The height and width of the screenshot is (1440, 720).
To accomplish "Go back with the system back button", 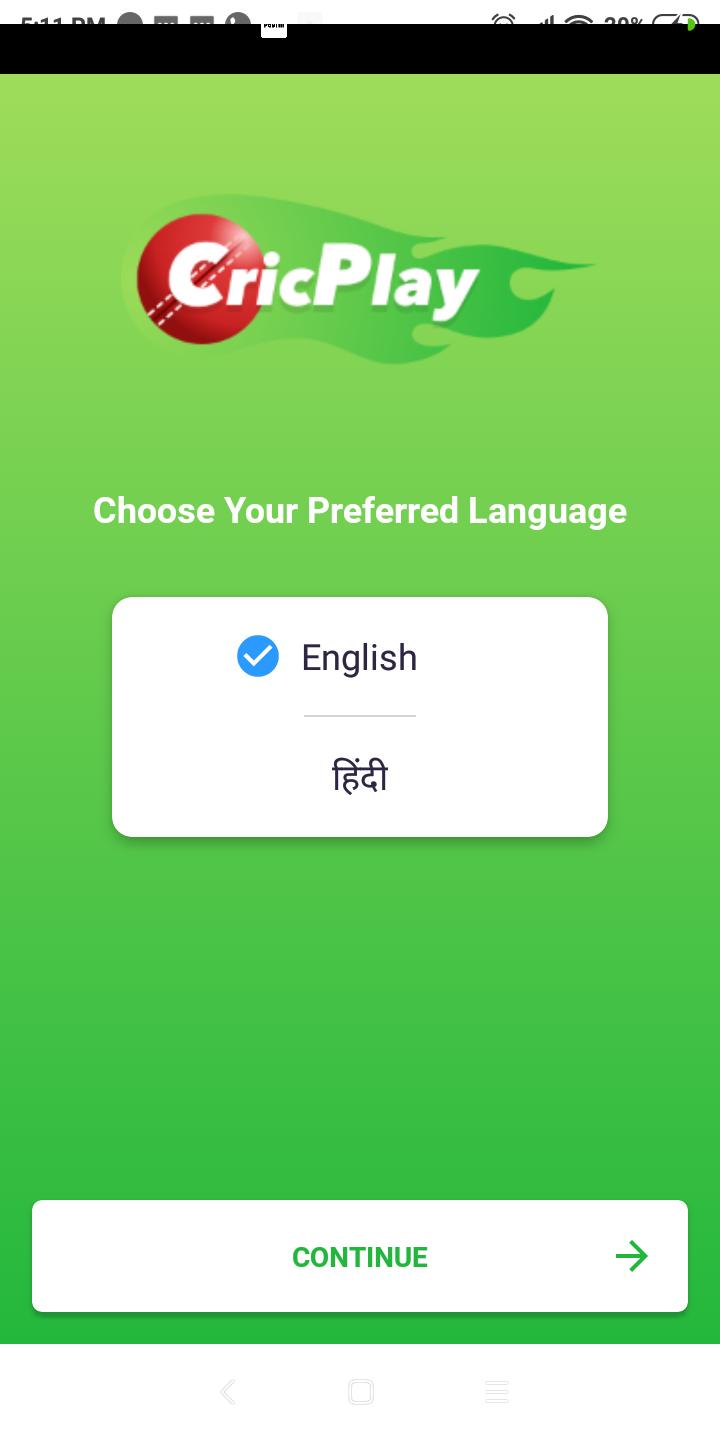I will (x=228, y=1392).
